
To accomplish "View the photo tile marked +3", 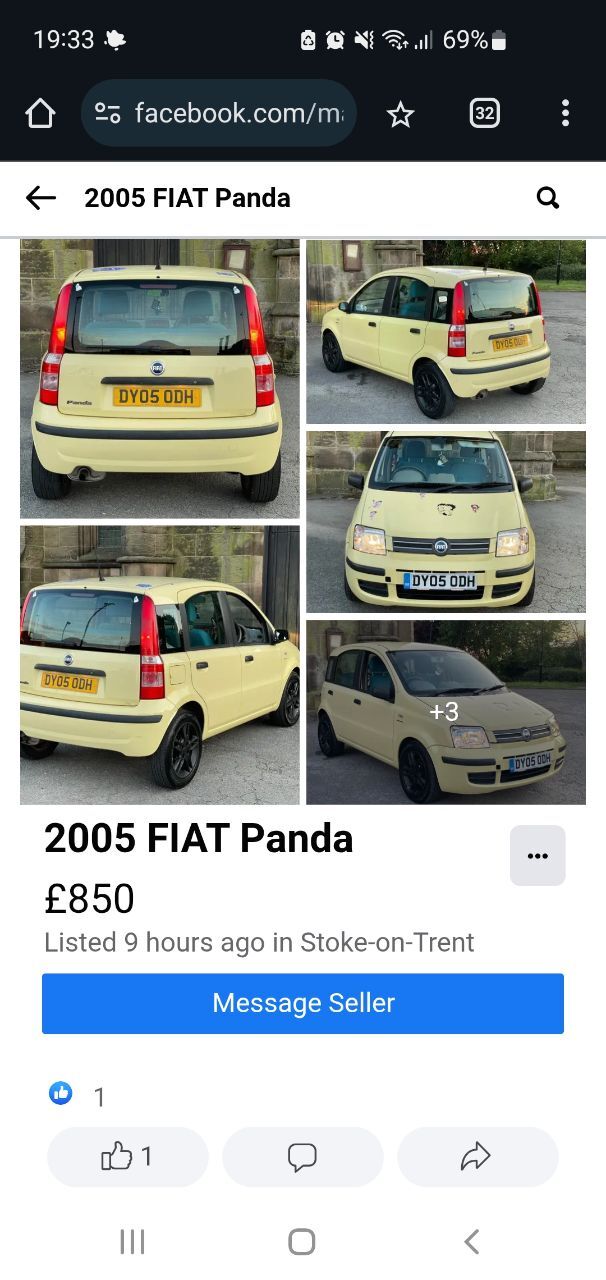I will 446,712.
